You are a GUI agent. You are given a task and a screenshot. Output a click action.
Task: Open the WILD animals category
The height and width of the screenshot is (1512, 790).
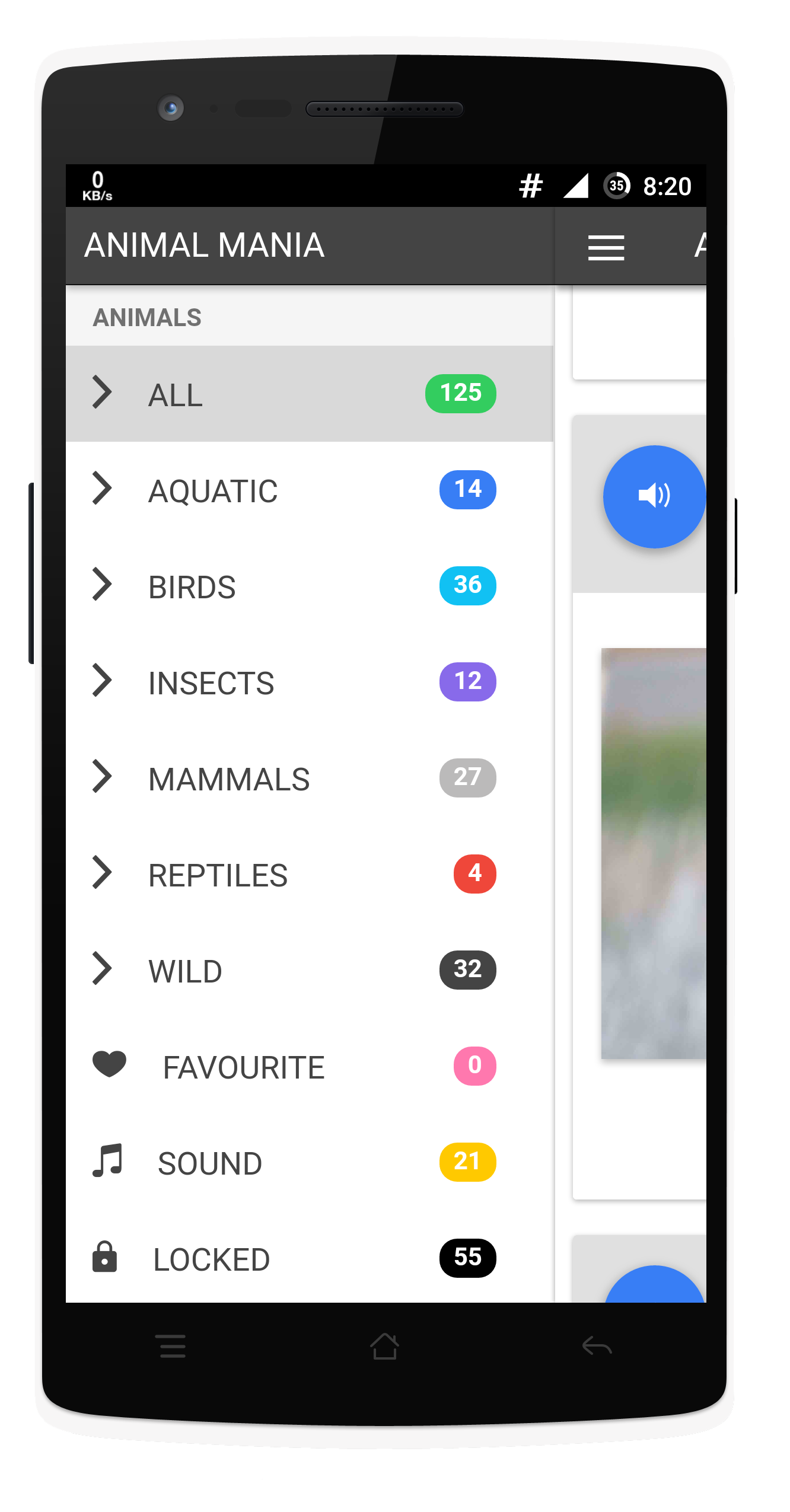tap(310, 970)
